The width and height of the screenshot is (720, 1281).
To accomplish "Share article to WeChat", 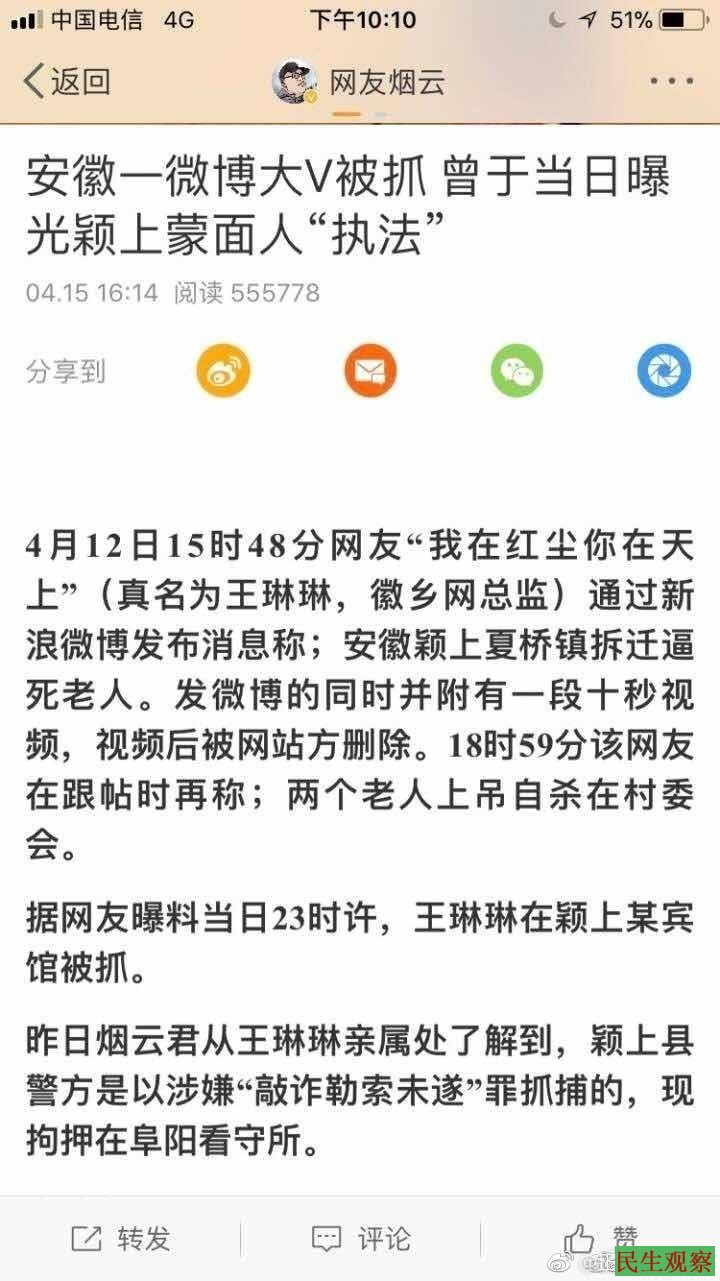I will pyautogui.click(x=517, y=371).
